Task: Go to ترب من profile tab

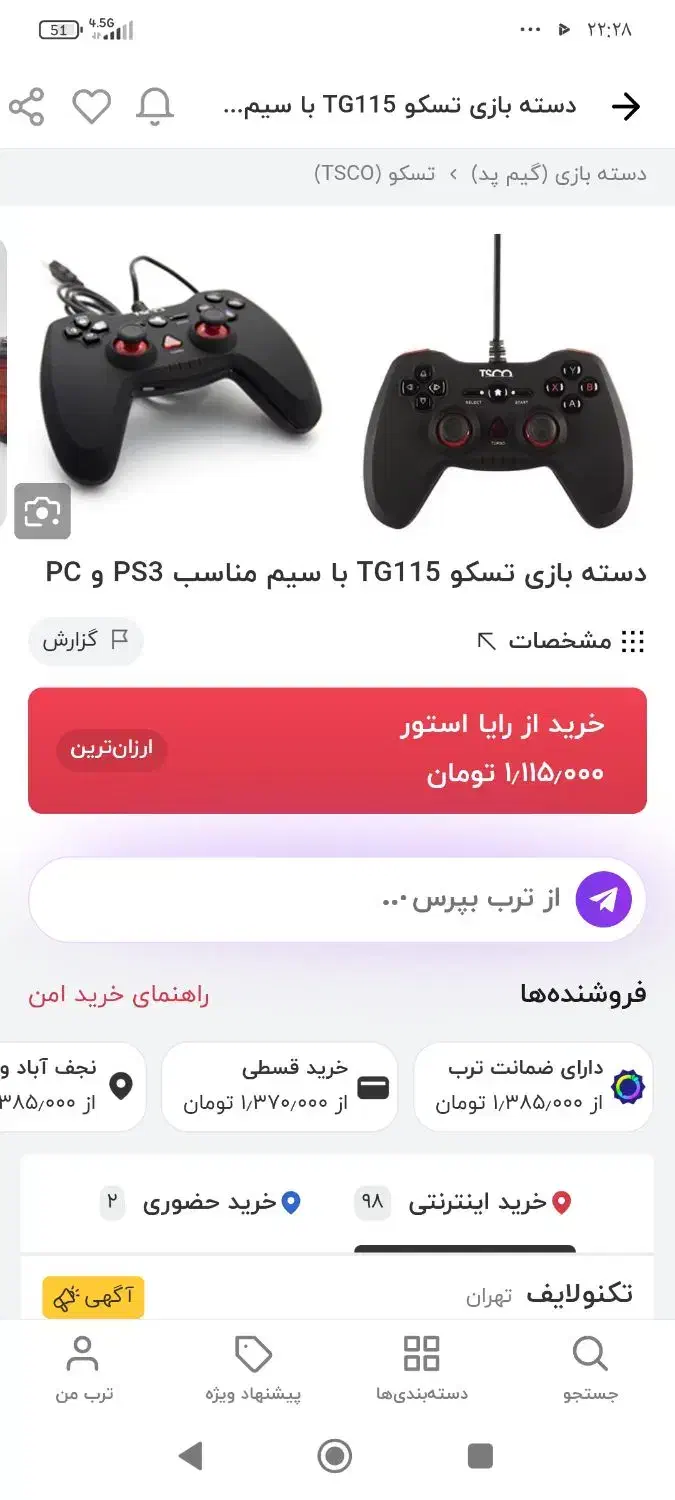Action: click(84, 1369)
